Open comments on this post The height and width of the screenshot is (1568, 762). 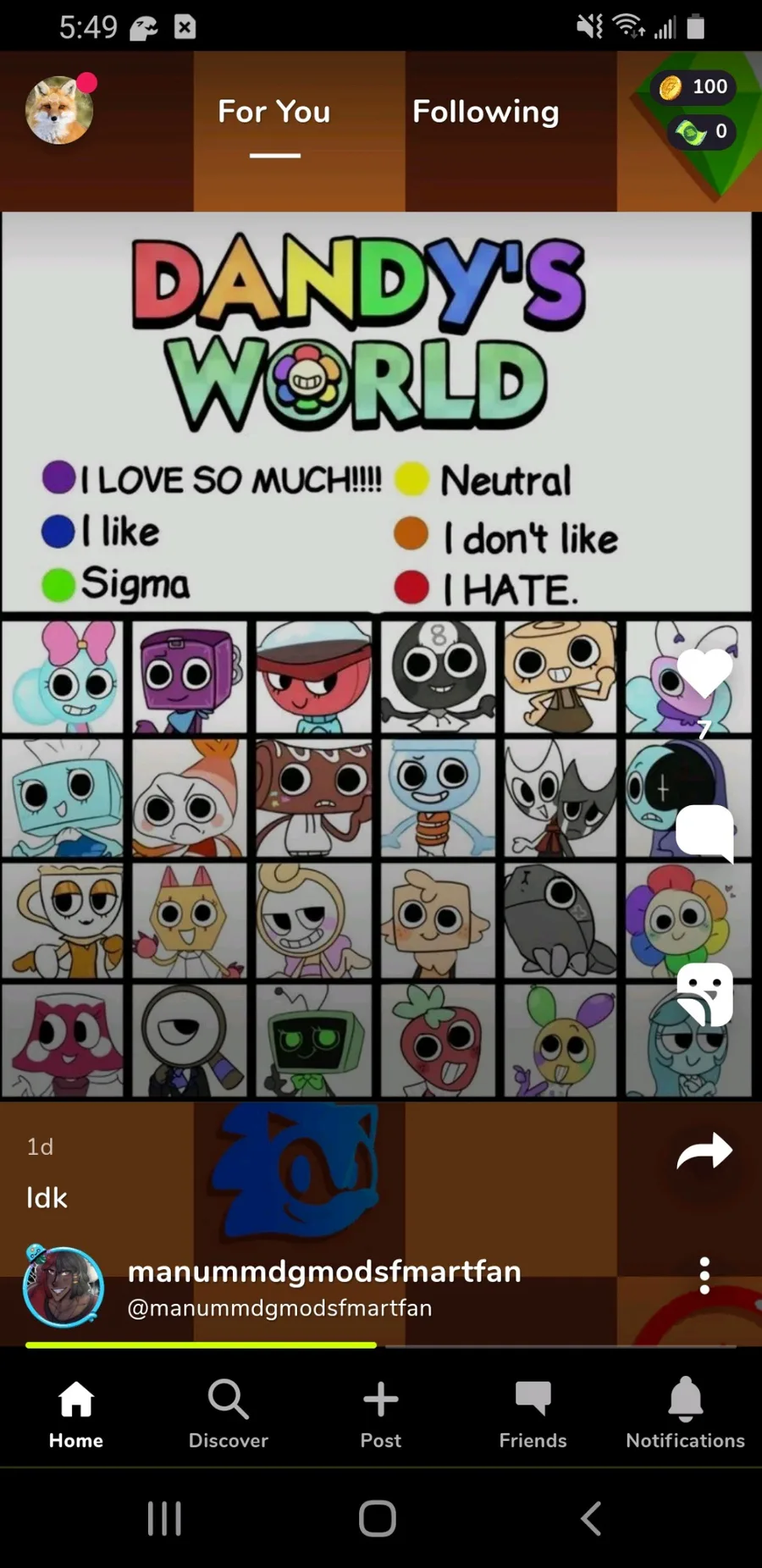pyautogui.click(x=704, y=833)
